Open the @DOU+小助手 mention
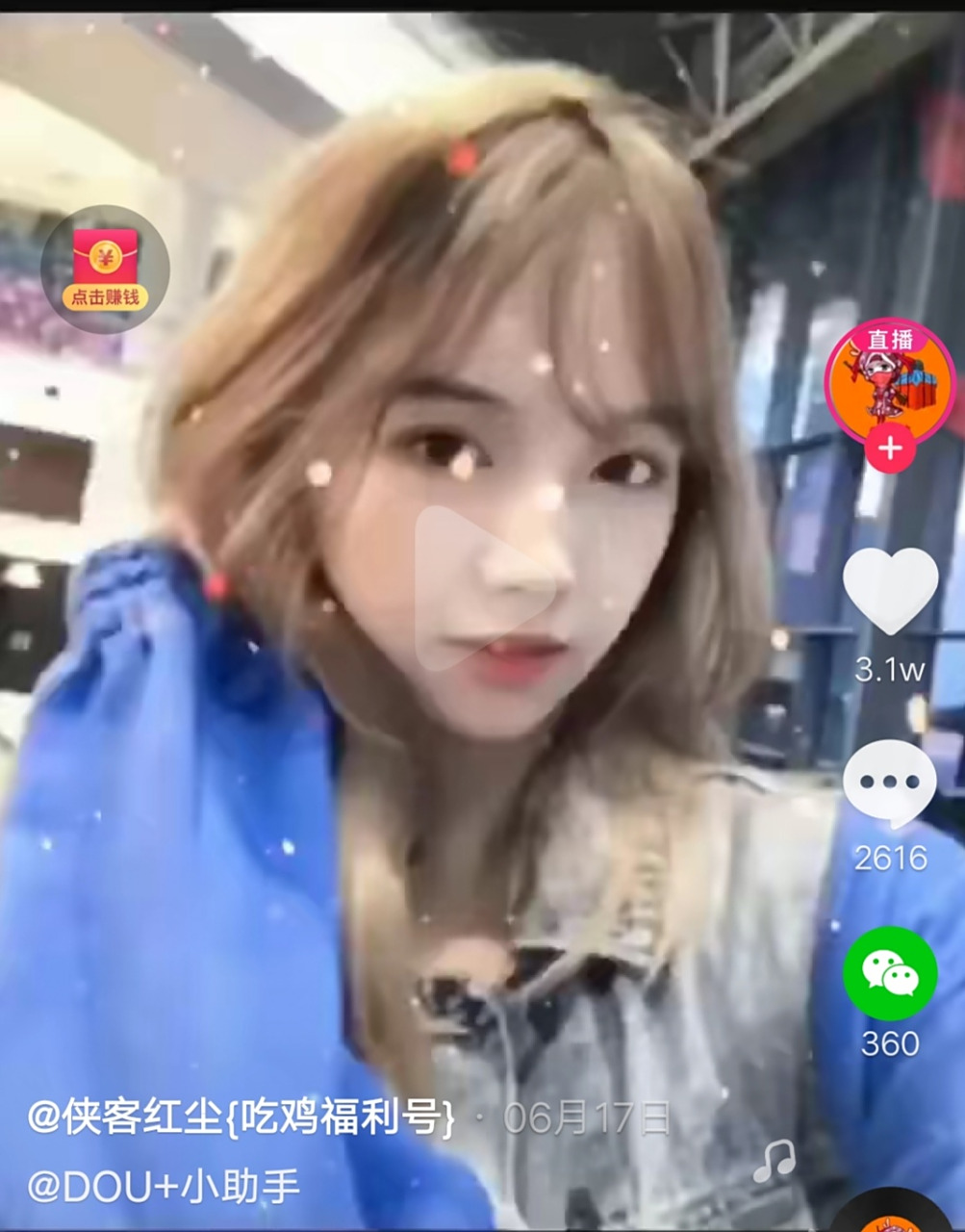Viewport: 965px width, 1232px height. coord(164,1186)
